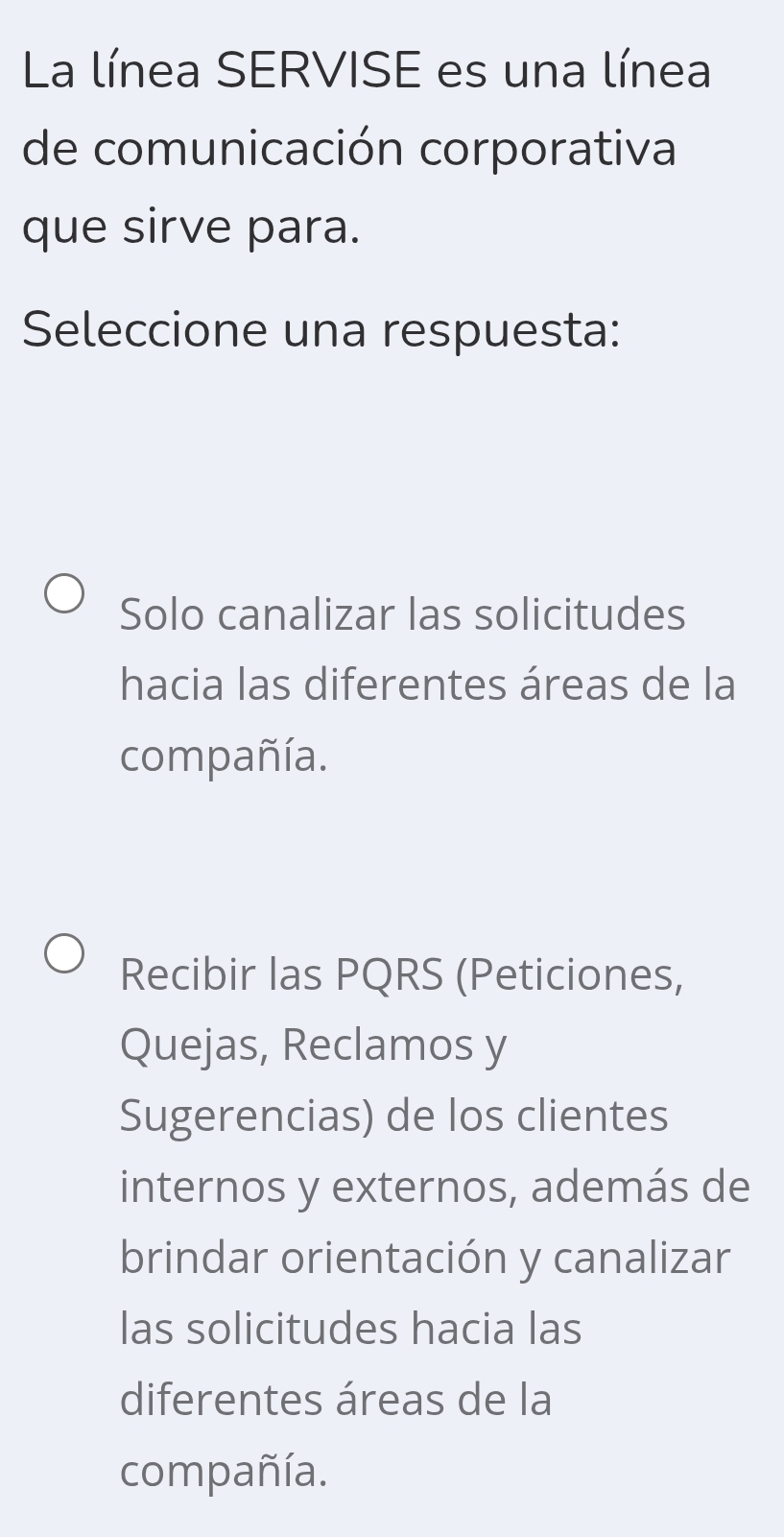This screenshot has width=784, height=1537.
Task: Choose the answer 'Recibir las PQRS'
Action: click(x=64, y=954)
